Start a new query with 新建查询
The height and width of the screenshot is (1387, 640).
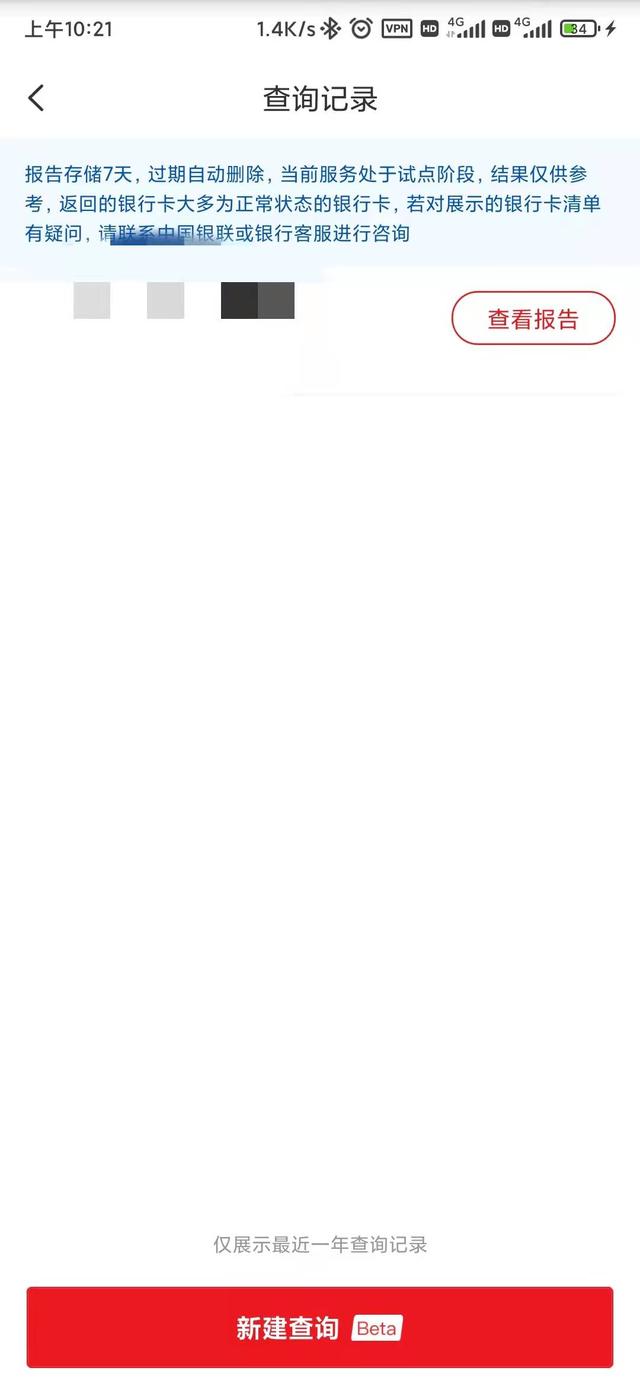coord(319,1327)
